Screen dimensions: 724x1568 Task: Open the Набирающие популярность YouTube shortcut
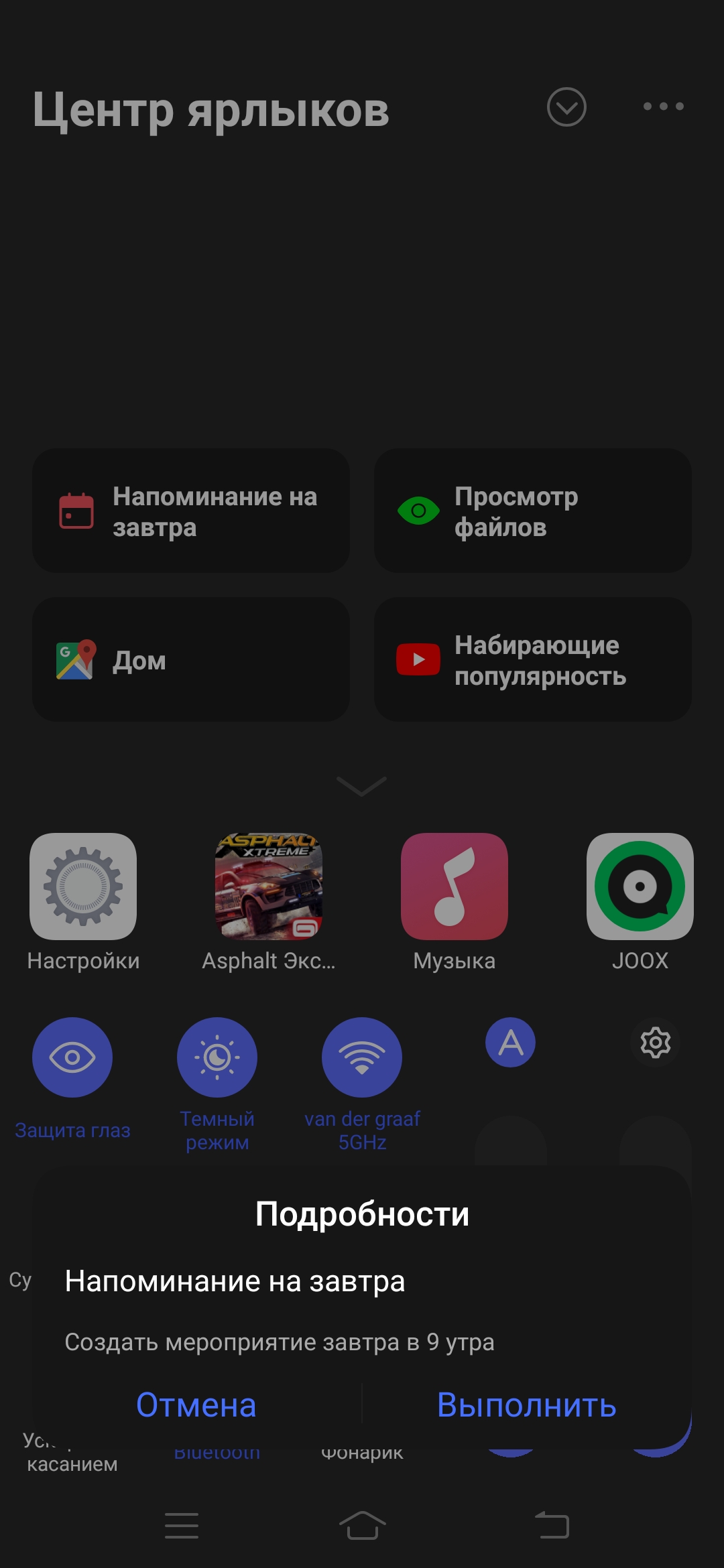pos(533,660)
